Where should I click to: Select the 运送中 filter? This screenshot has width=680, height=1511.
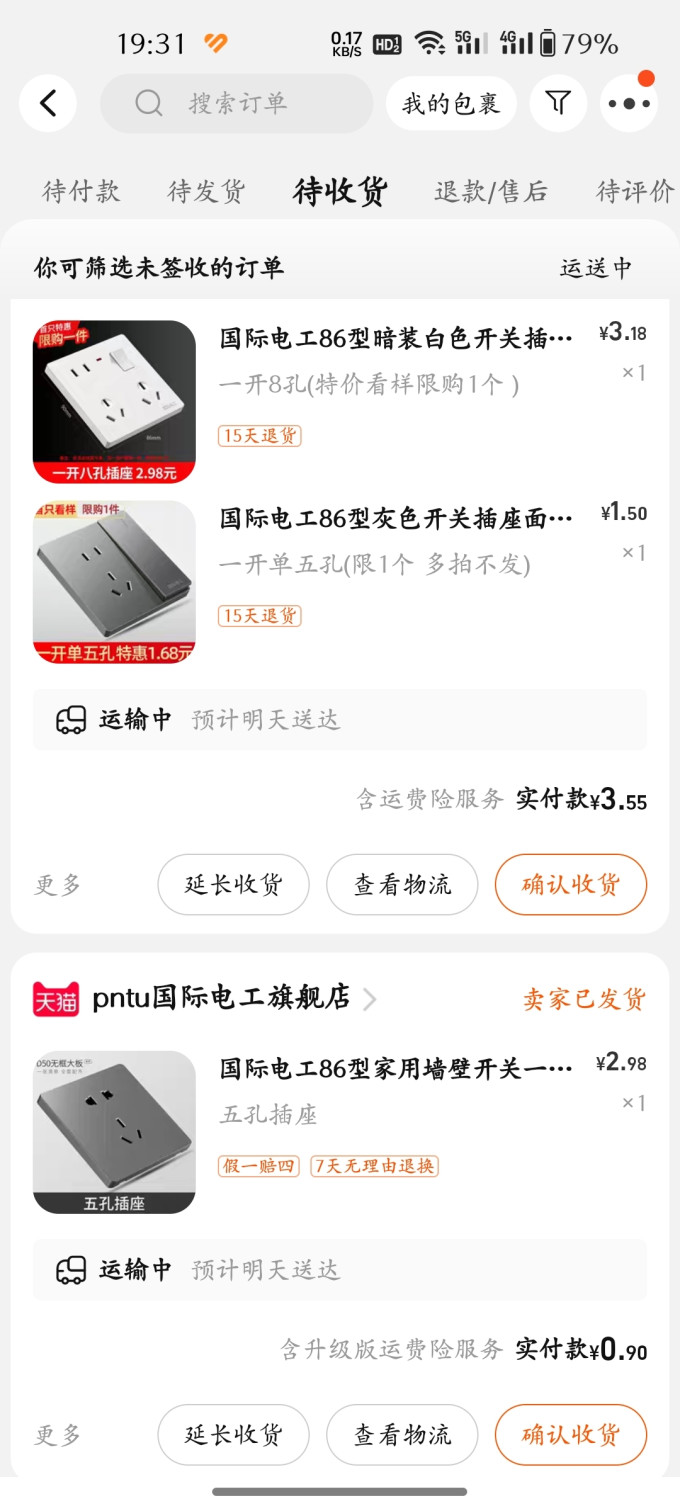(596, 268)
